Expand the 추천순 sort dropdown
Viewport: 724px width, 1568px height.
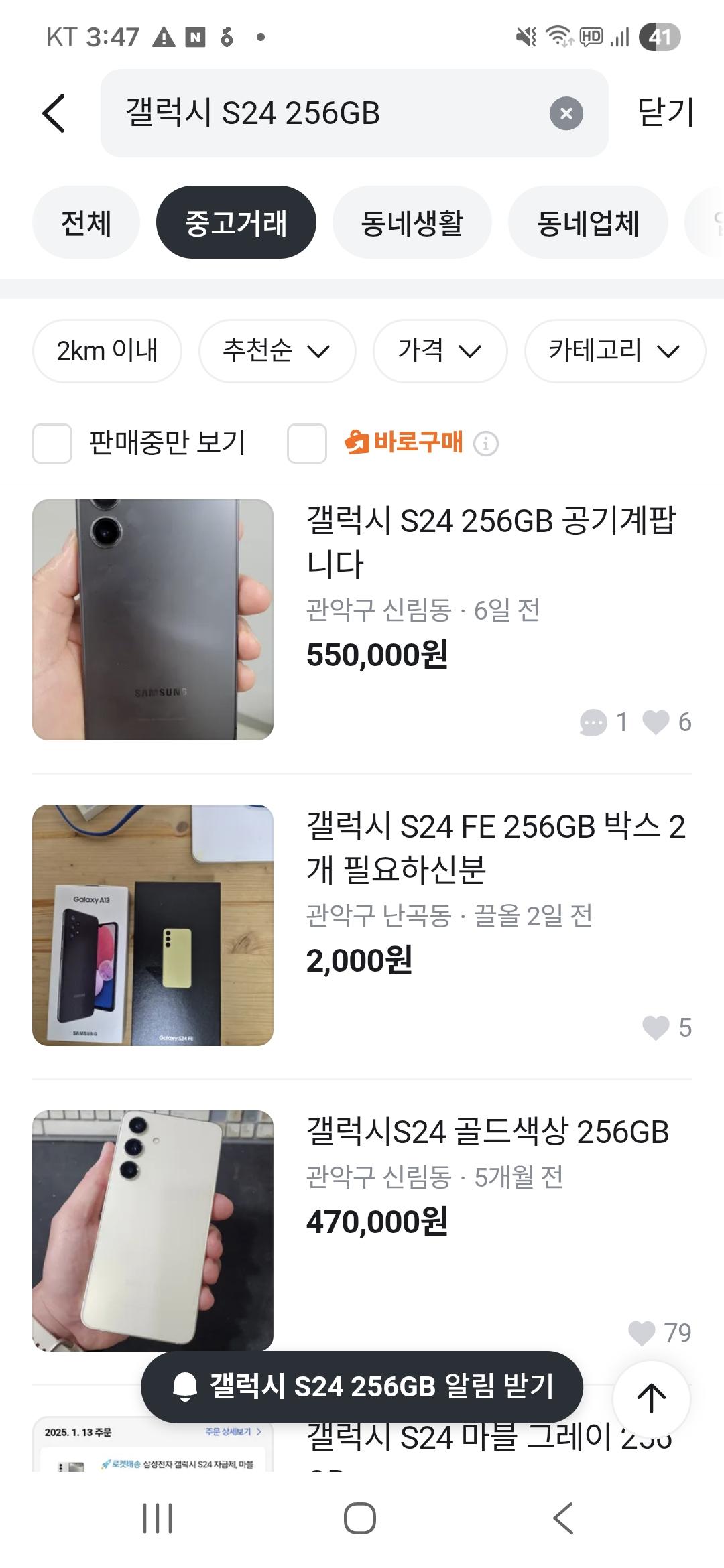point(277,350)
